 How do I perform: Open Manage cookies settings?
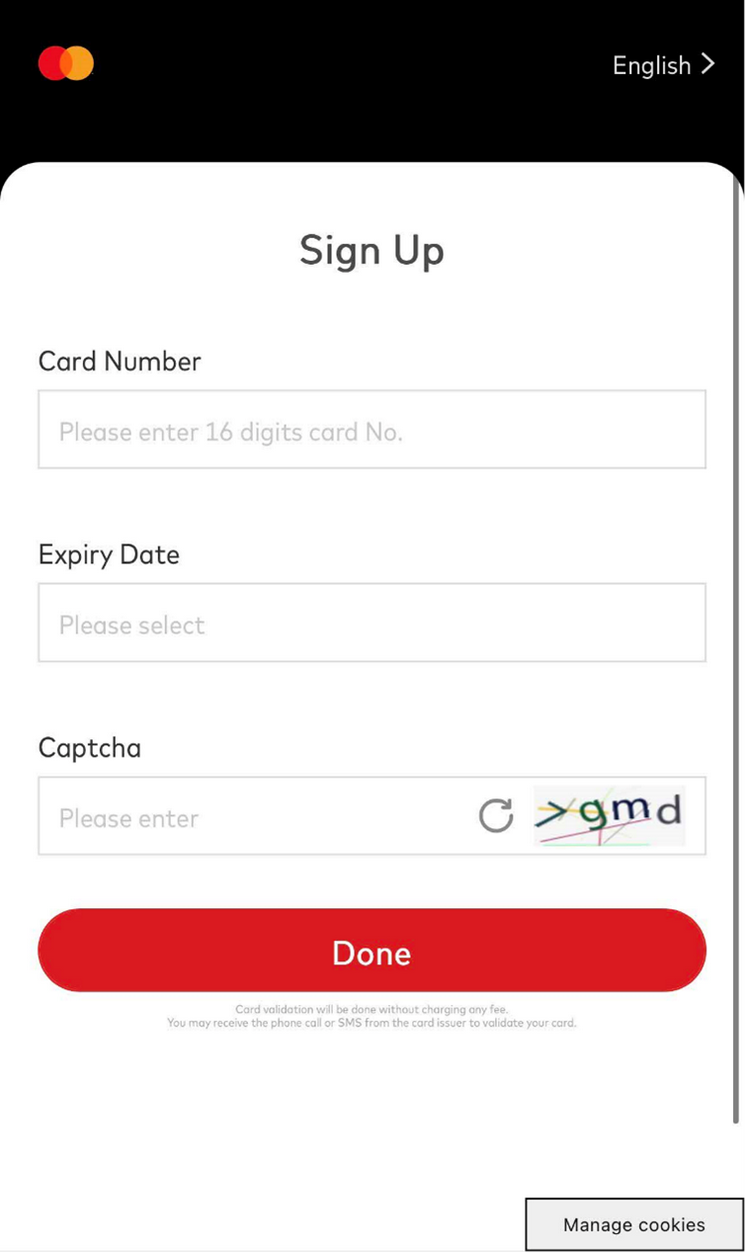pyautogui.click(x=634, y=1224)
